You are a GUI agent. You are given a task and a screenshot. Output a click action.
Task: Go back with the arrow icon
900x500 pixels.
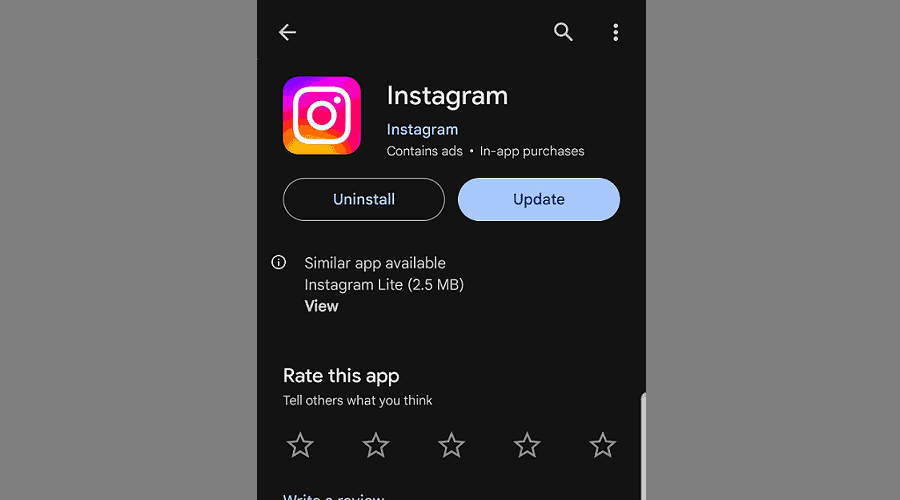click(287, 32)
